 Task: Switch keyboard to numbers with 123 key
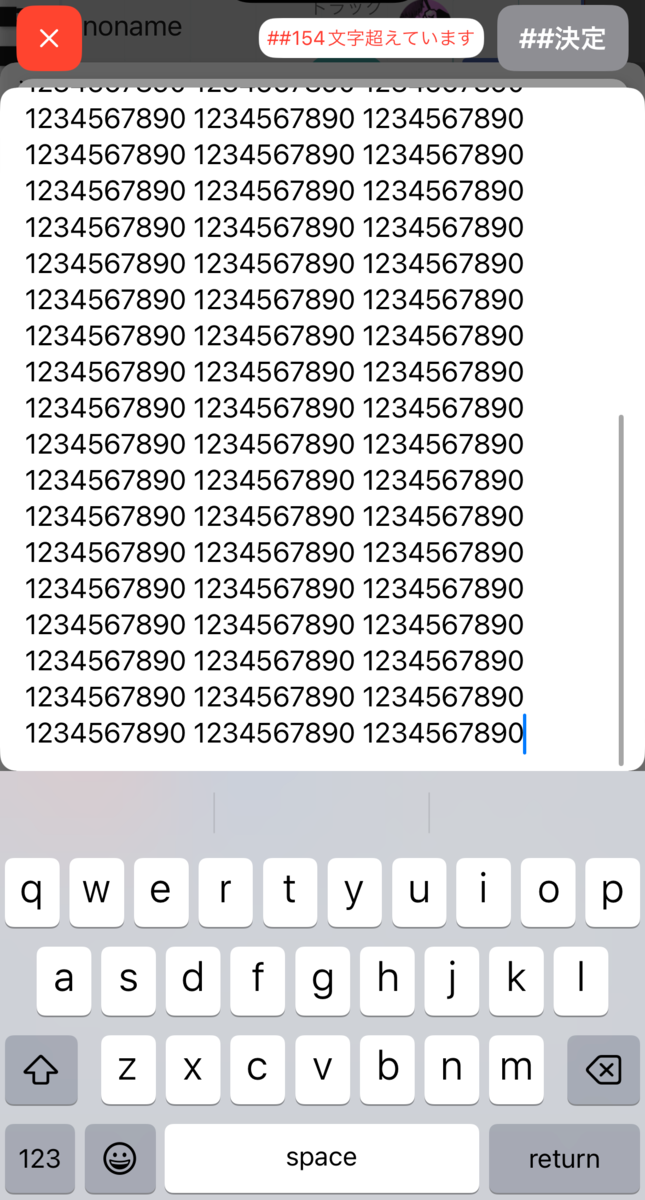pos(40,1158)
